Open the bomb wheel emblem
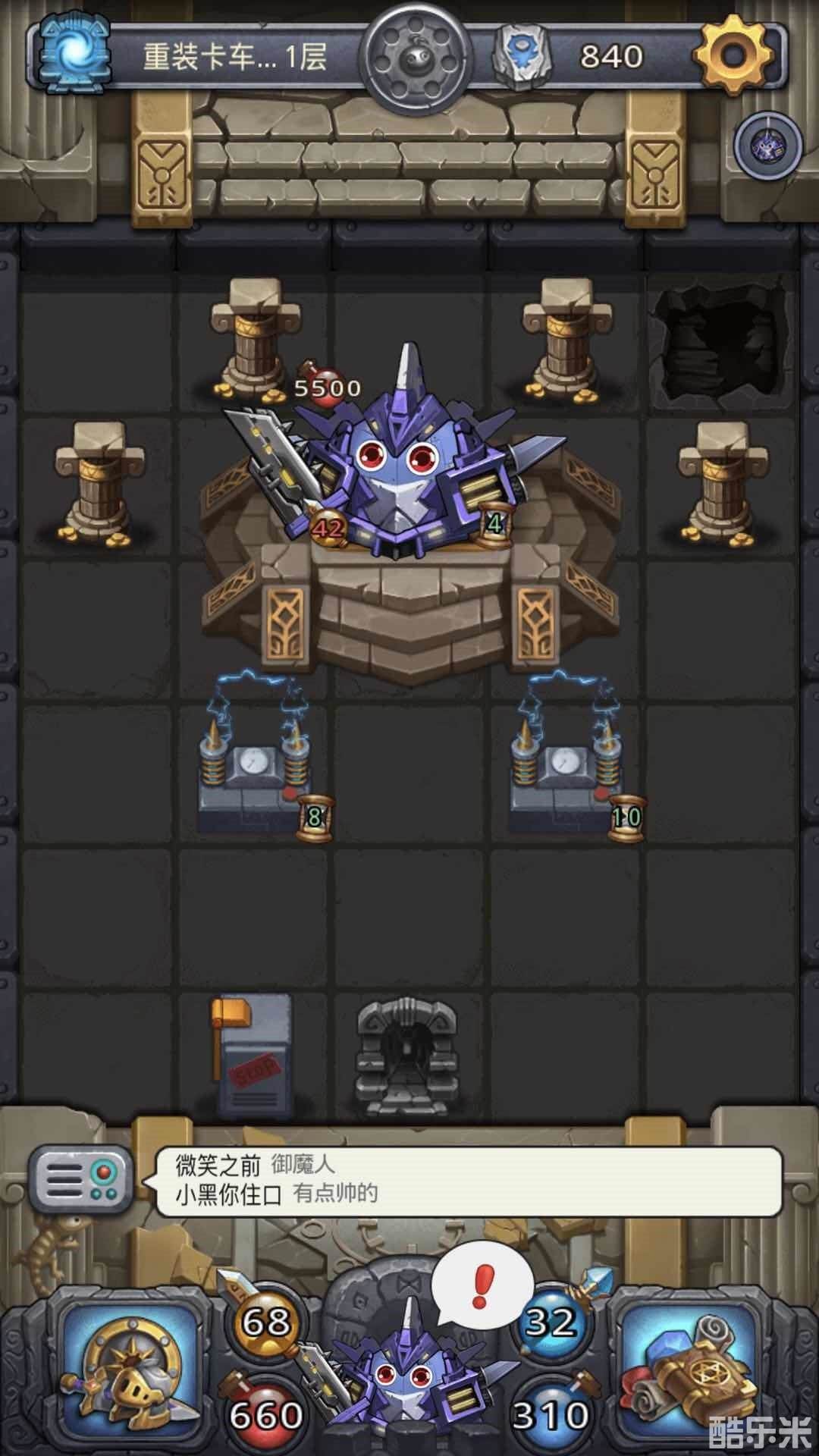Screen dimensions: 819x1456 point(412,55)
